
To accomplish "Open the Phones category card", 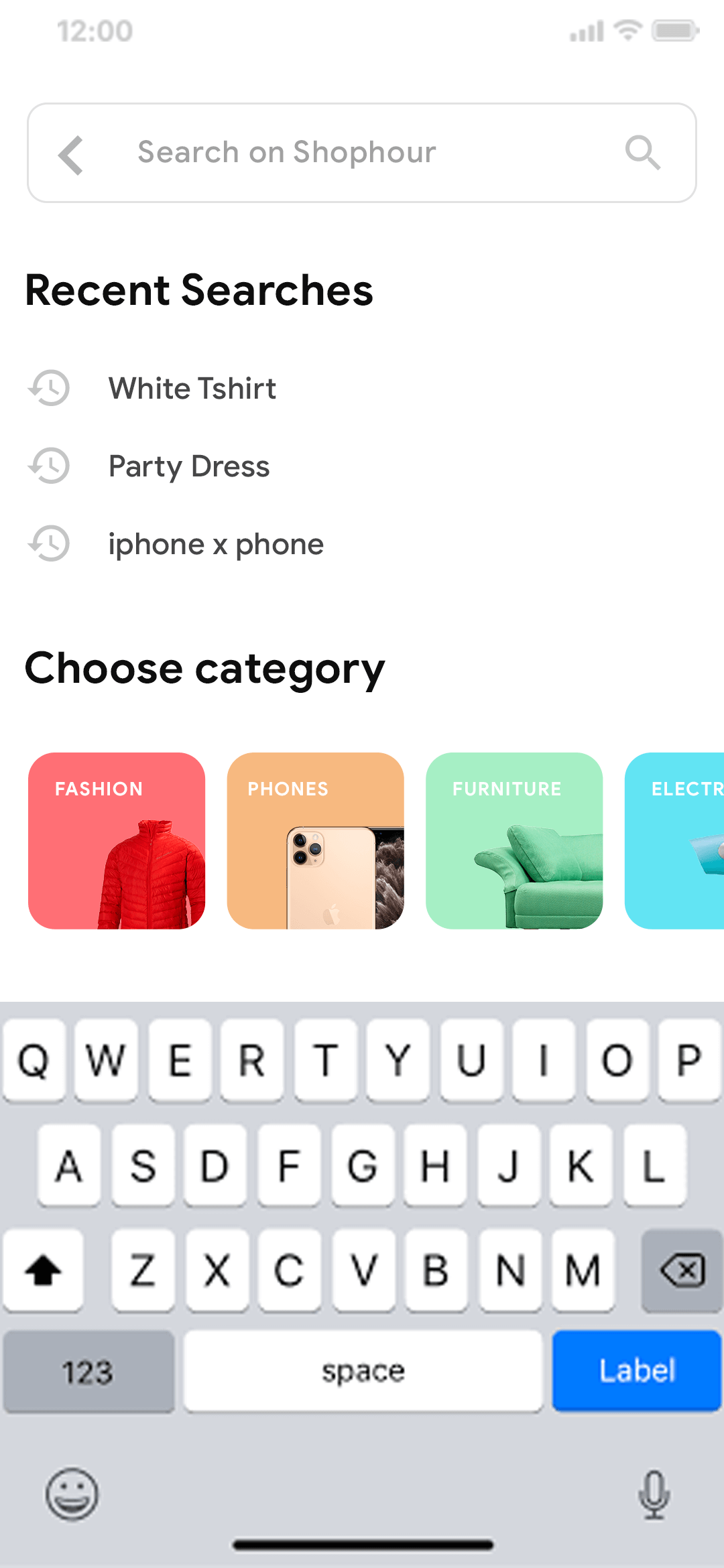I will click(x=315, y=841).
